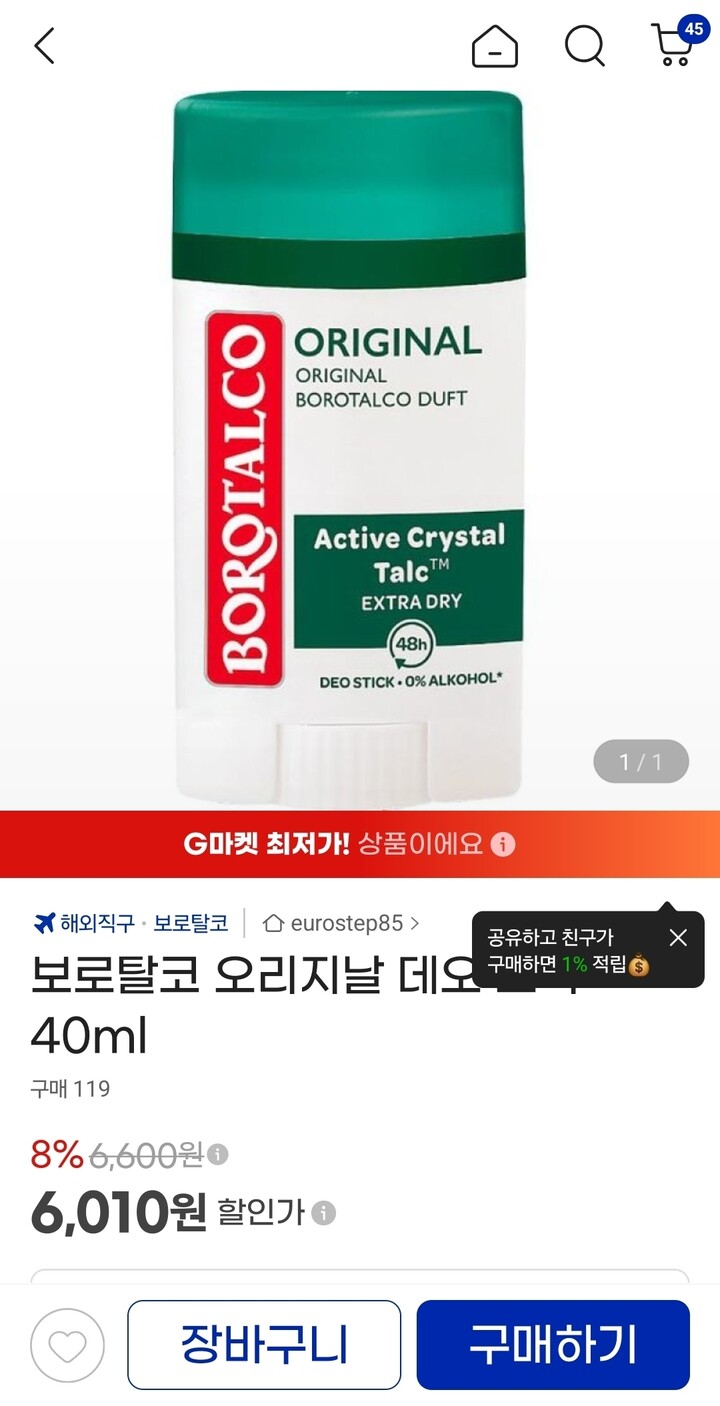The height and width of the screenshot is (1406, 720).
Task: Open the shopping cart with 45 items
Action: (677, 42)
